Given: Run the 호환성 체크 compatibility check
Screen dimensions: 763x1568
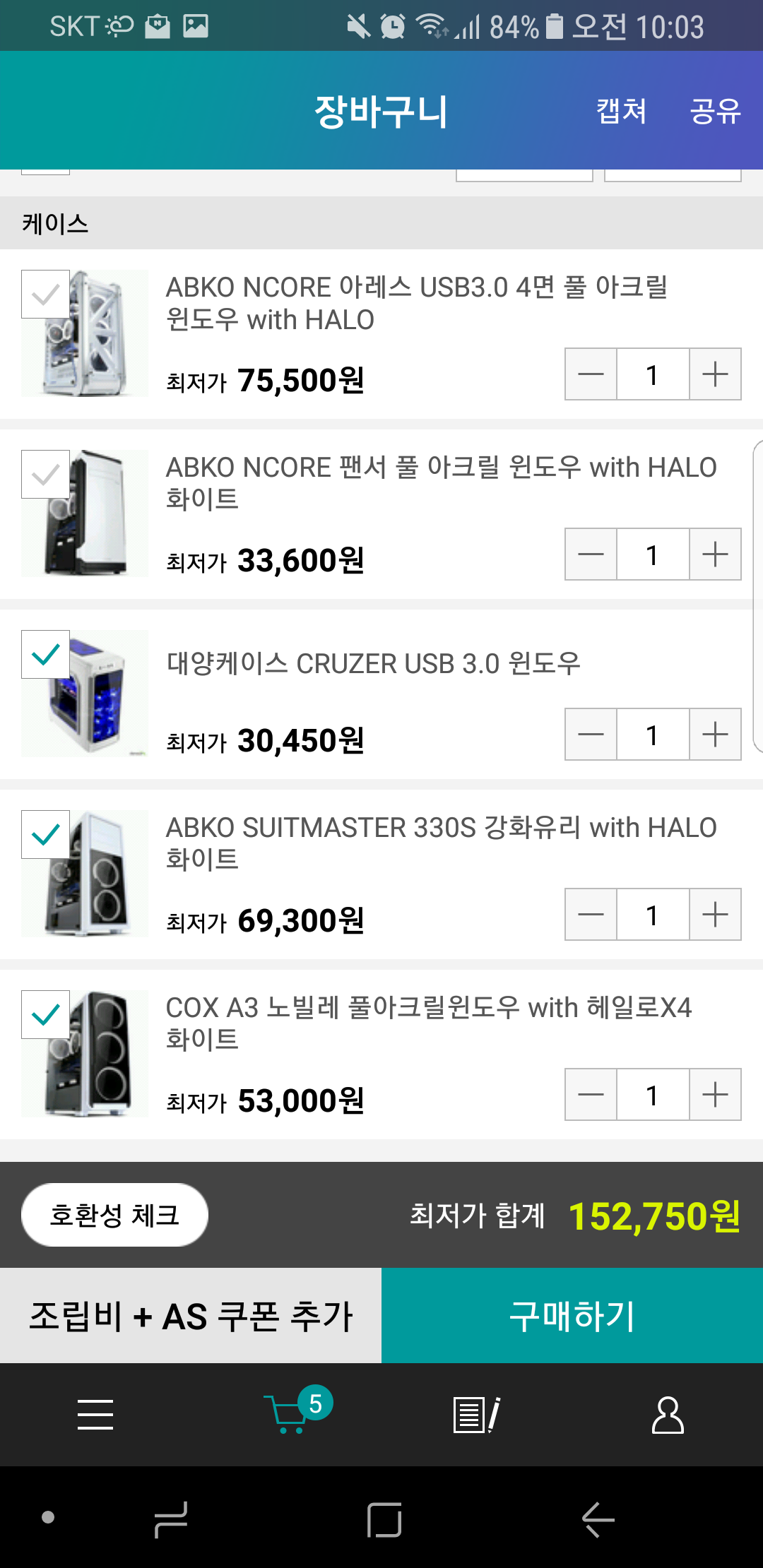Looking at the screenshot, I should (x=114, y=1215).
